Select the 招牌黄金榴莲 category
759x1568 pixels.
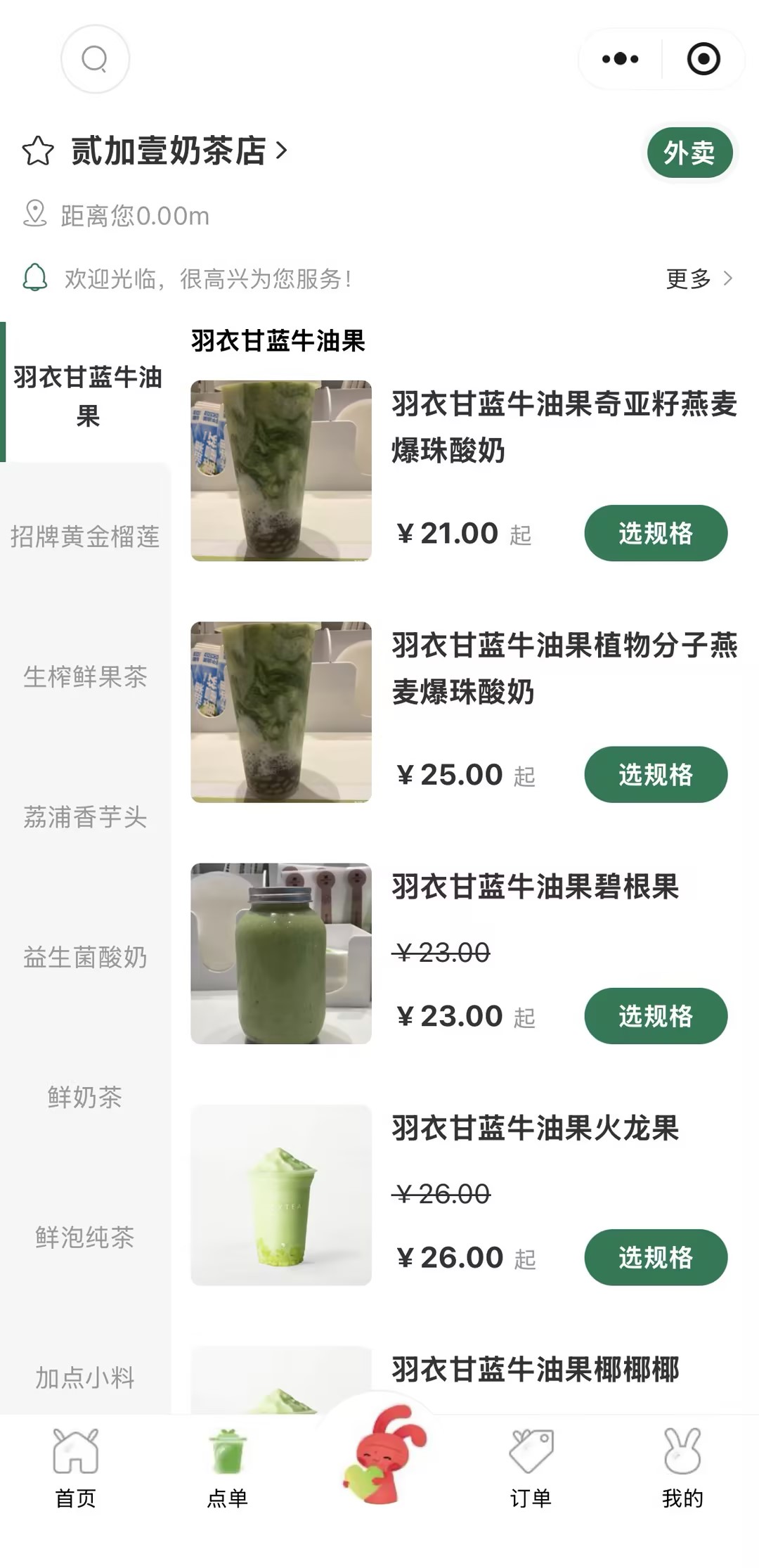tap(85, 536)
